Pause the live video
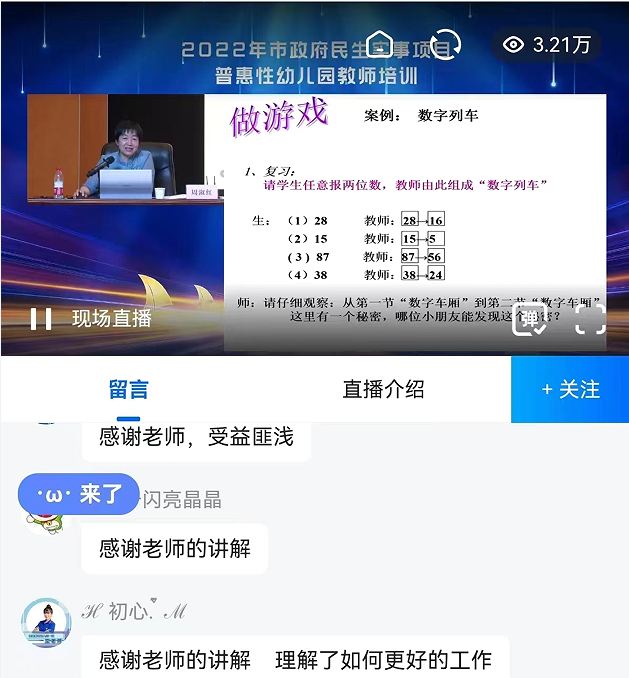This screenshot has height=678, width=629. [41, 319]
